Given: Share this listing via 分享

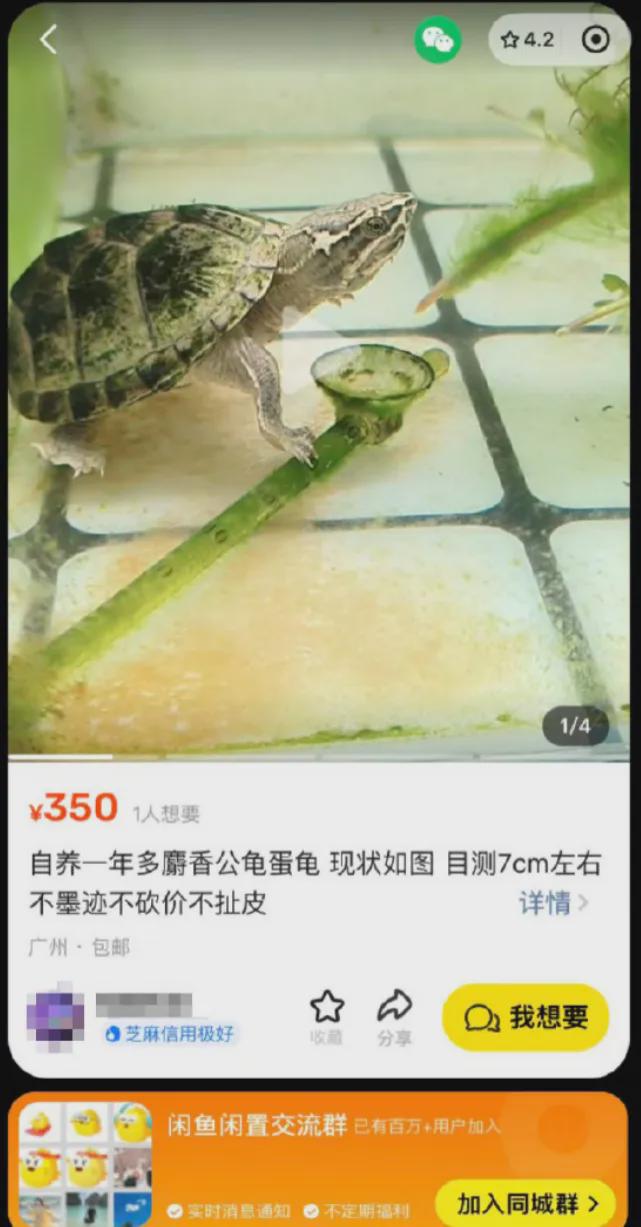Looking at the screenshot, I should (395, 1017).
